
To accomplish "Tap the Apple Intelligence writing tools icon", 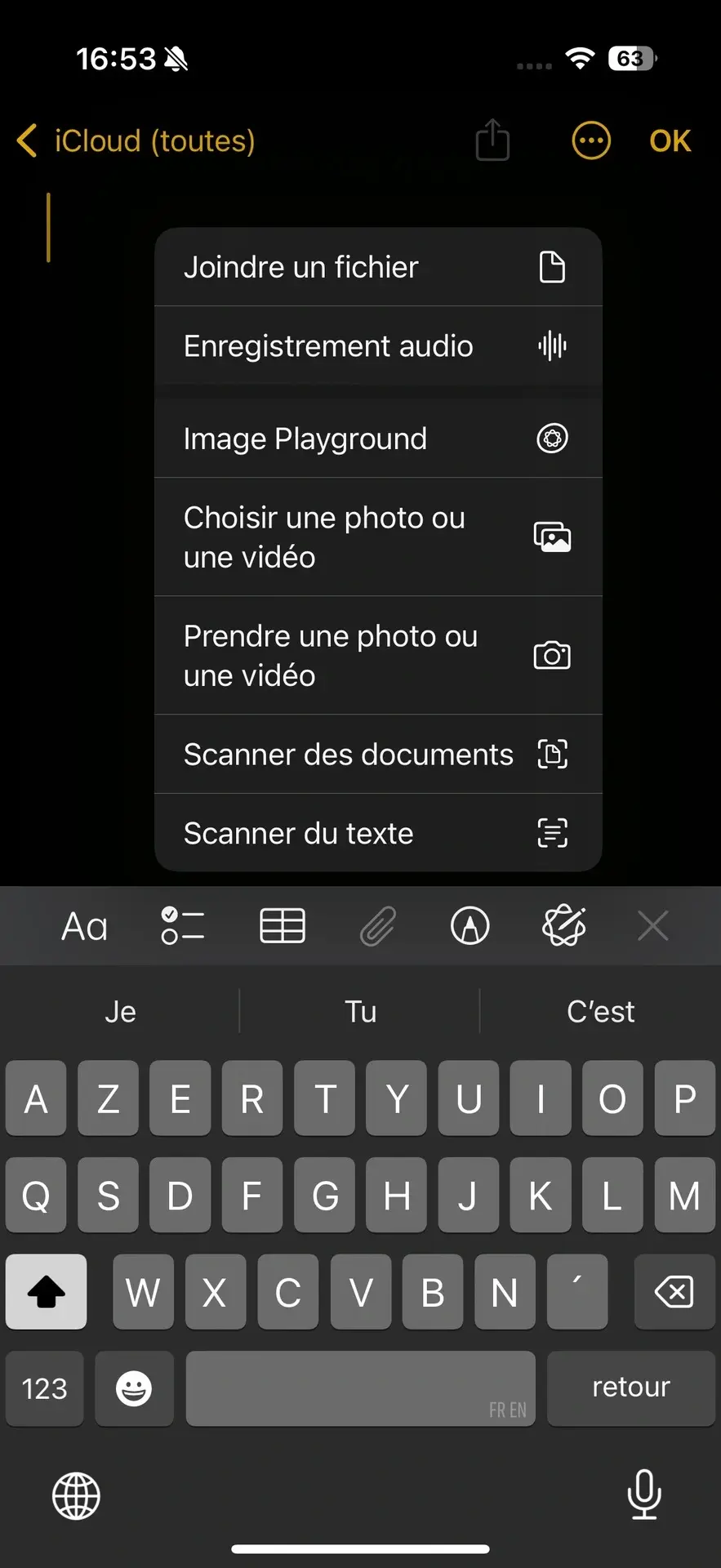I will pos(563,926).
